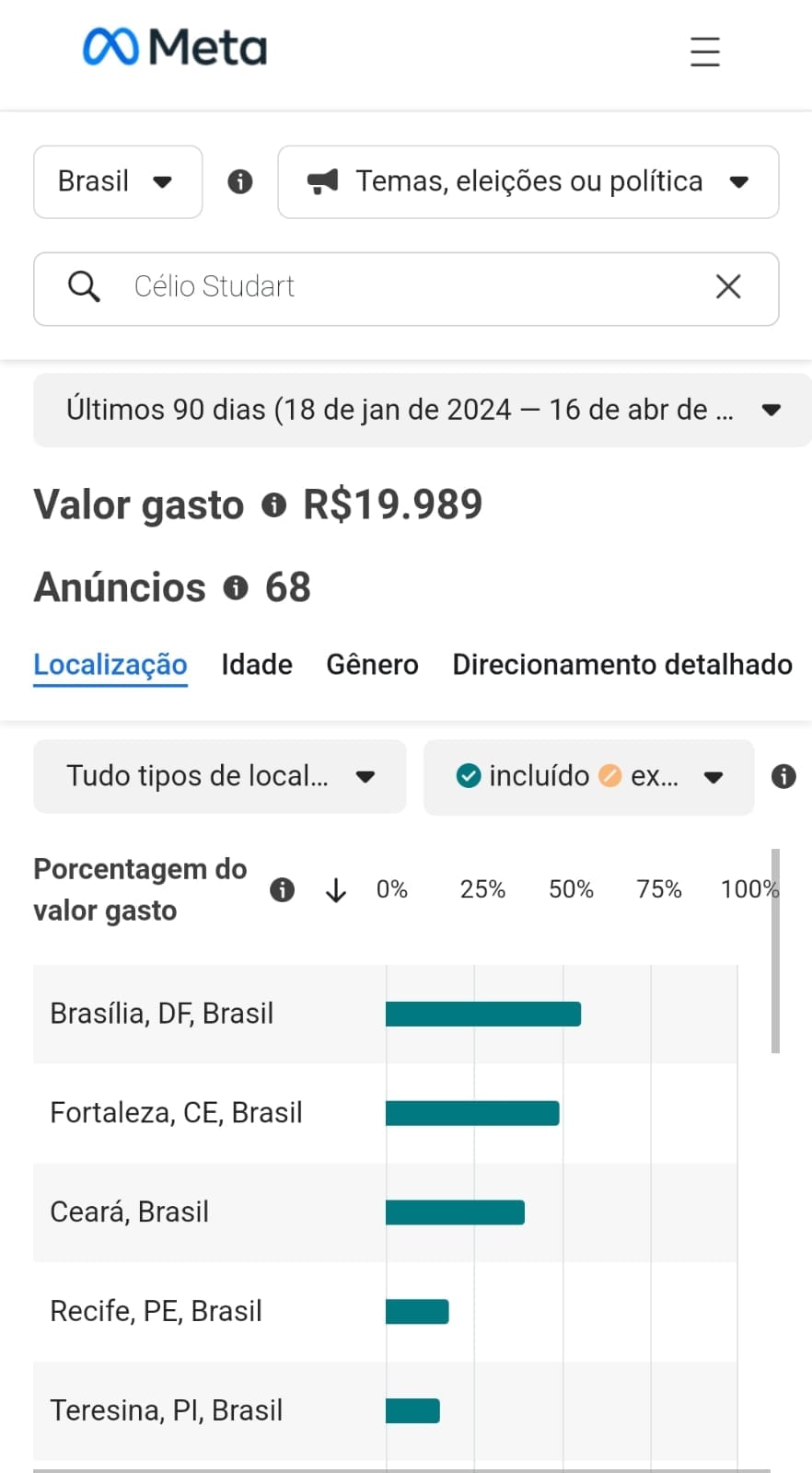
Task: Tap the info icon beside Brasil
Action: pyautogui.click(x=240, y=181)
